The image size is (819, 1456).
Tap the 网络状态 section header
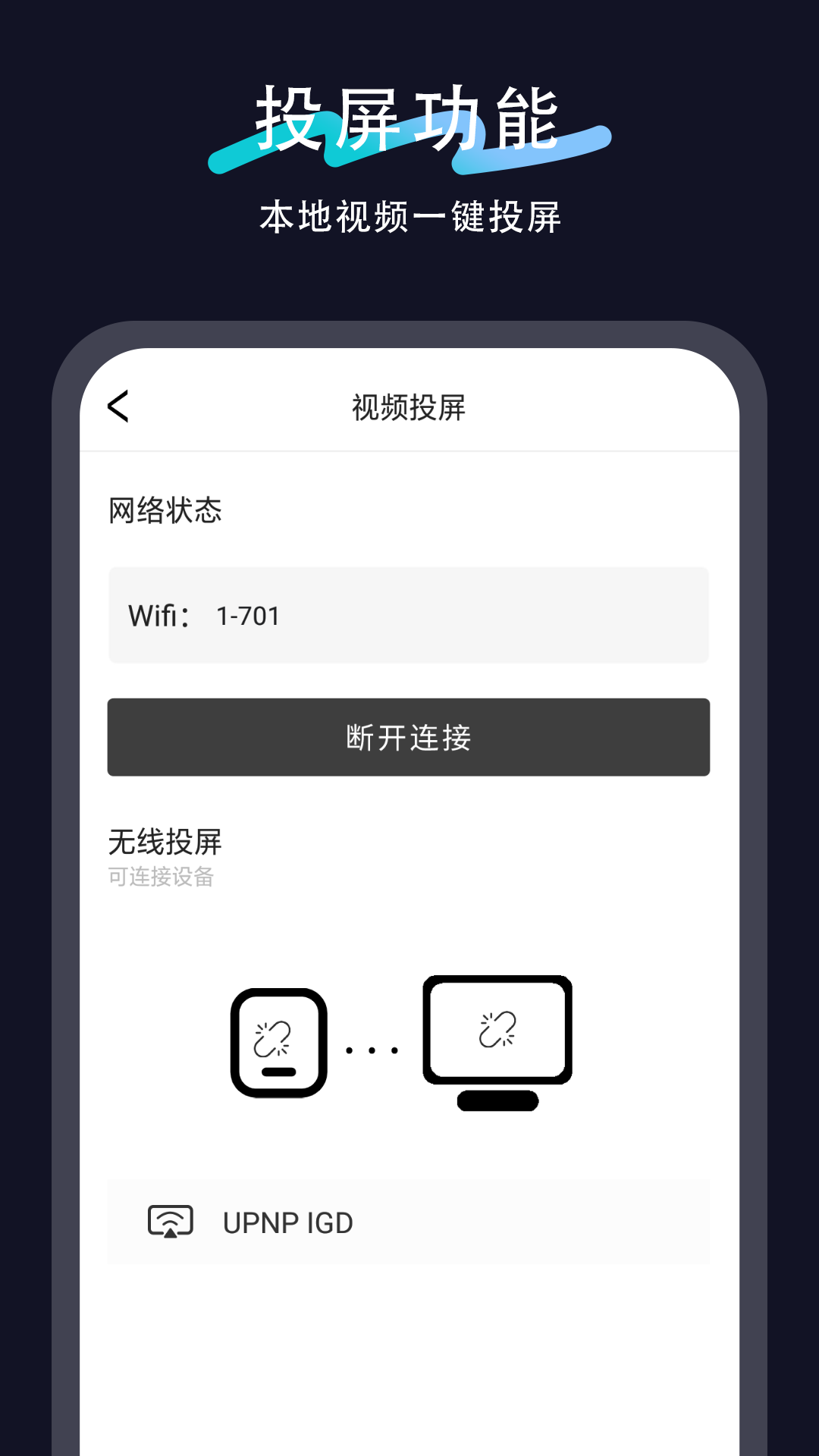point(165,510)
